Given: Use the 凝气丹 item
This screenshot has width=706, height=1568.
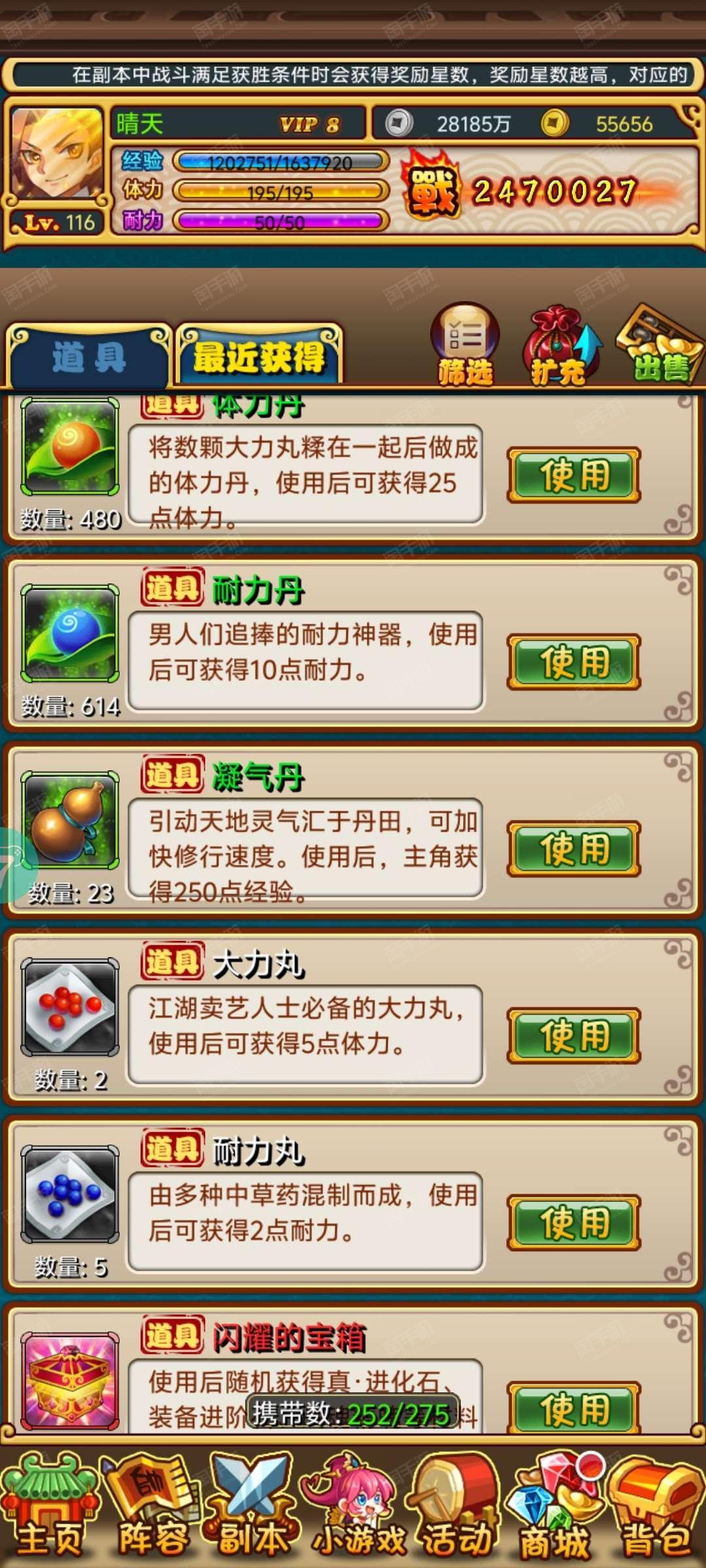Looking at the screenshot, I should coord(574,849).
